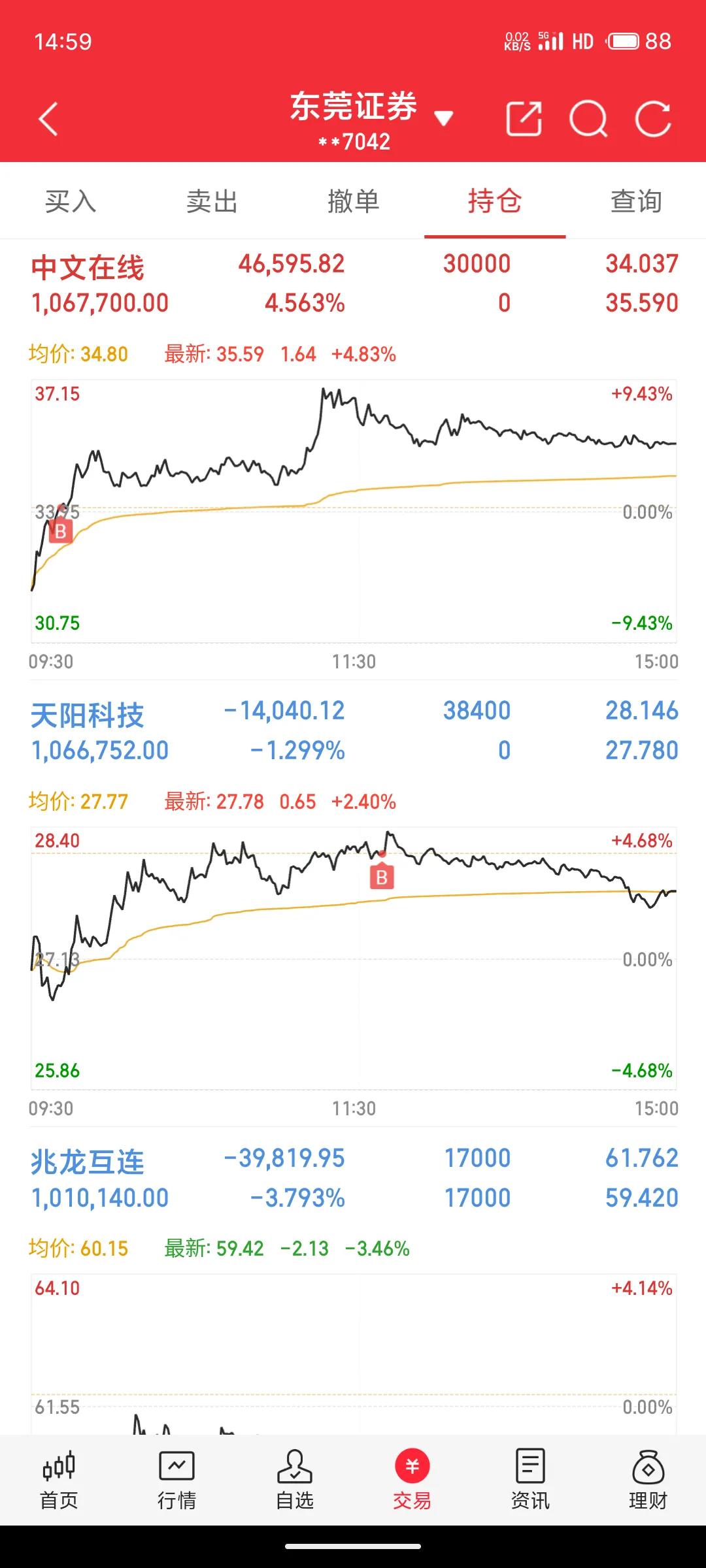The width and height of the screenshot is (706, 1568).
Task: Switch to the 买入 tab
Action: (x=71, y=201)
